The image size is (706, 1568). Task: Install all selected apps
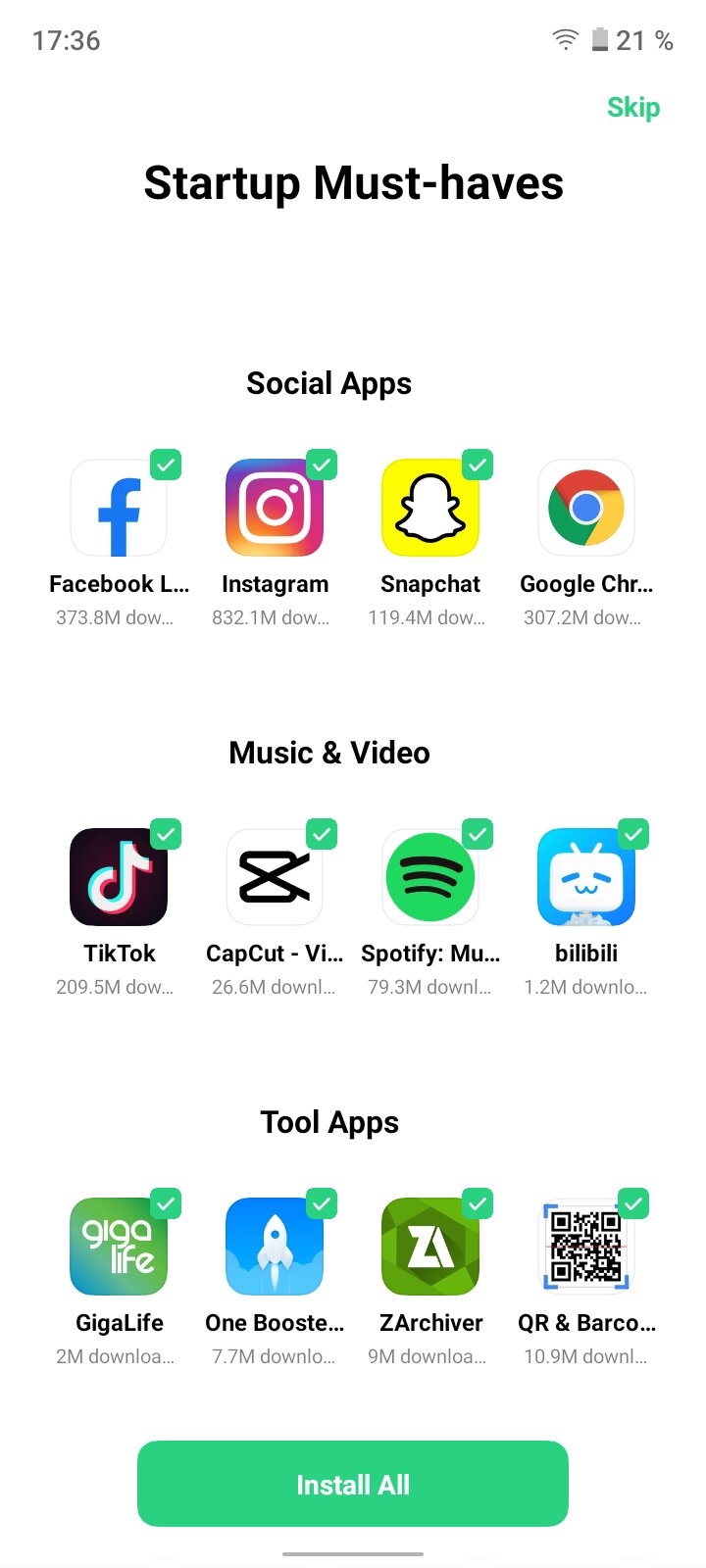353,1484
